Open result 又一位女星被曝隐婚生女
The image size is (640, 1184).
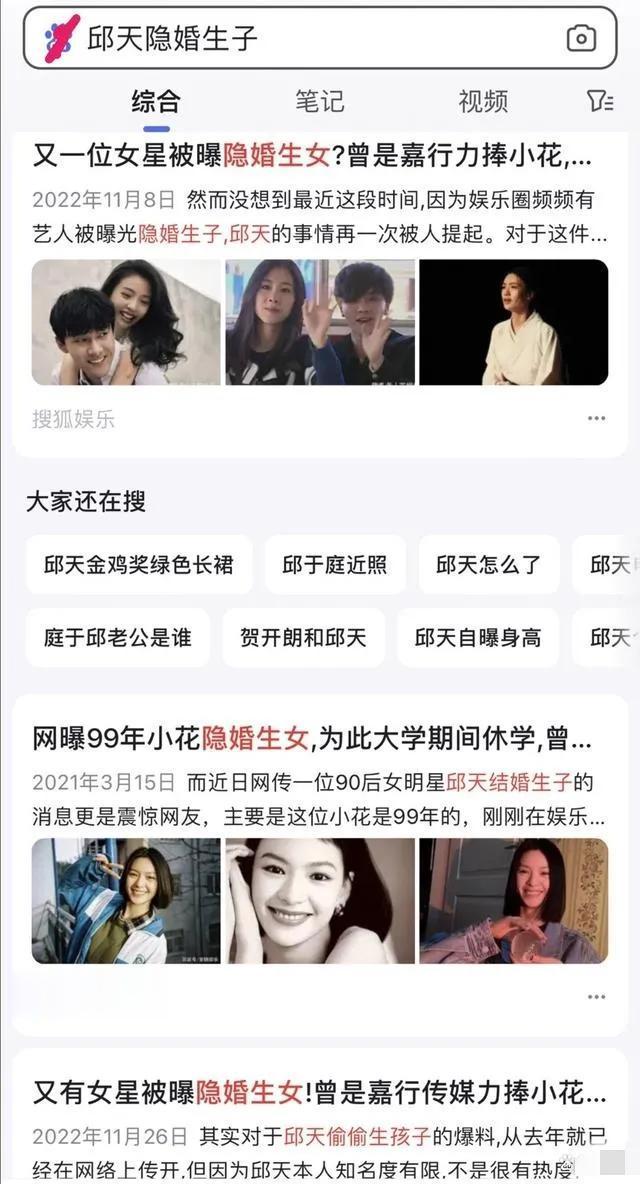point(312,156)
